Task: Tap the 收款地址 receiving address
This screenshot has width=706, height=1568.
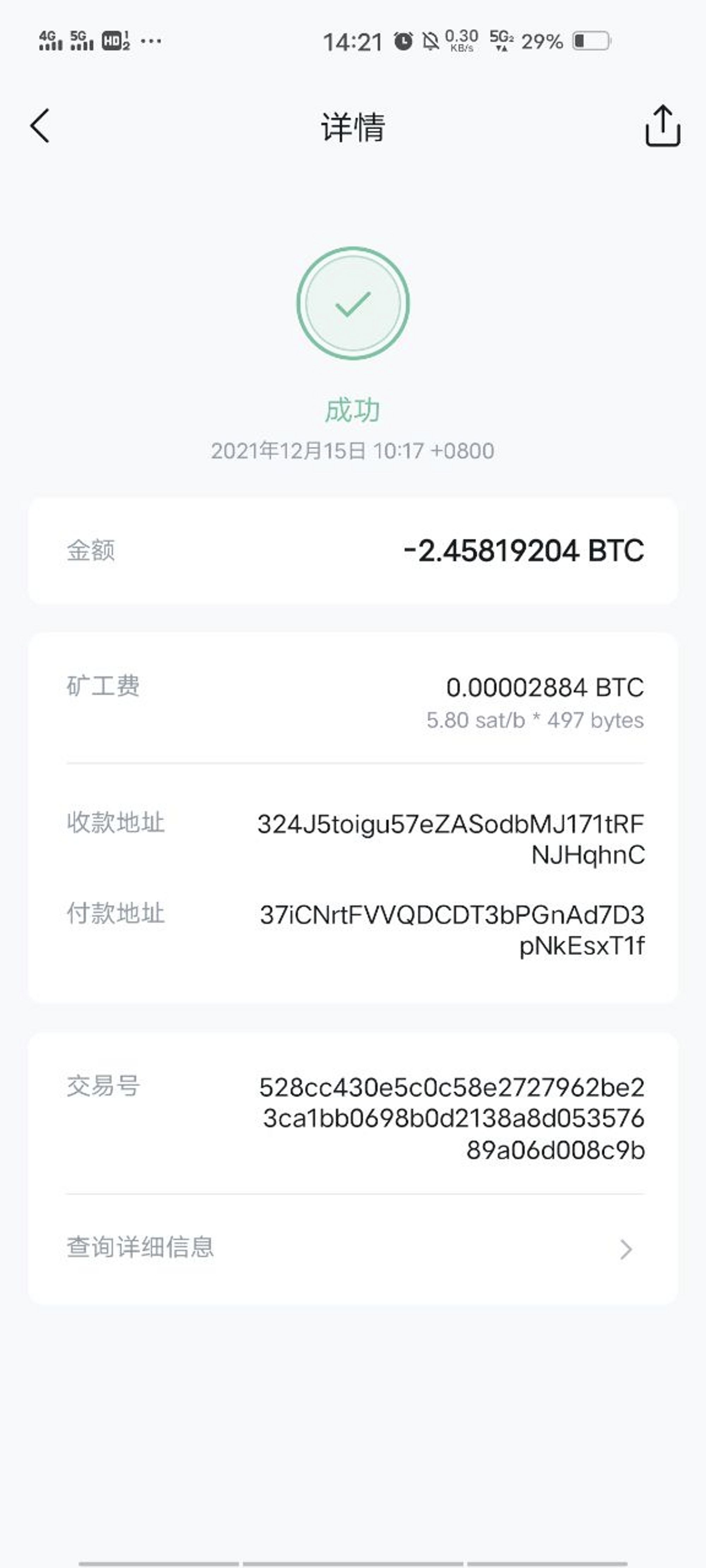Action: pyautogui.click(x=451, y=839)
